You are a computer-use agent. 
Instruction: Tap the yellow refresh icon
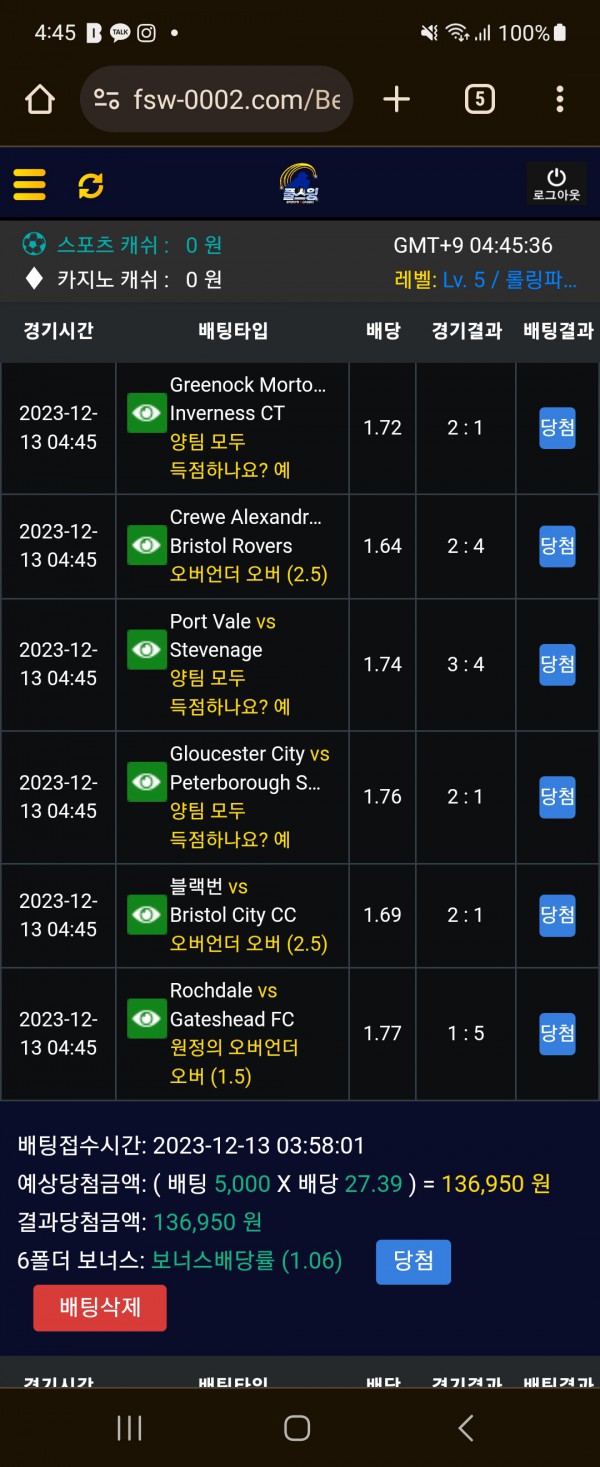91,185
